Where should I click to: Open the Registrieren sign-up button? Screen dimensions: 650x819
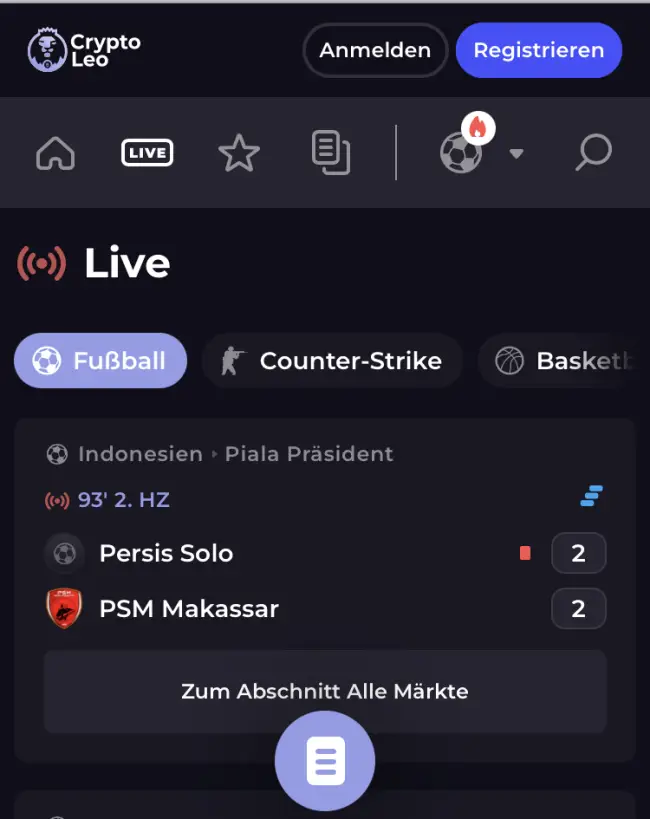[538, 50]
